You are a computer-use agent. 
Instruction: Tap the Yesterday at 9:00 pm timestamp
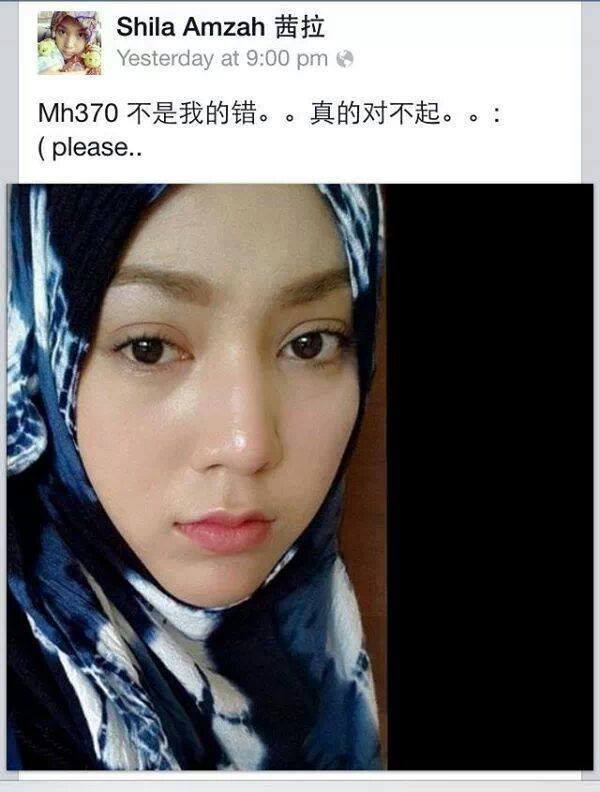point(222,58)
